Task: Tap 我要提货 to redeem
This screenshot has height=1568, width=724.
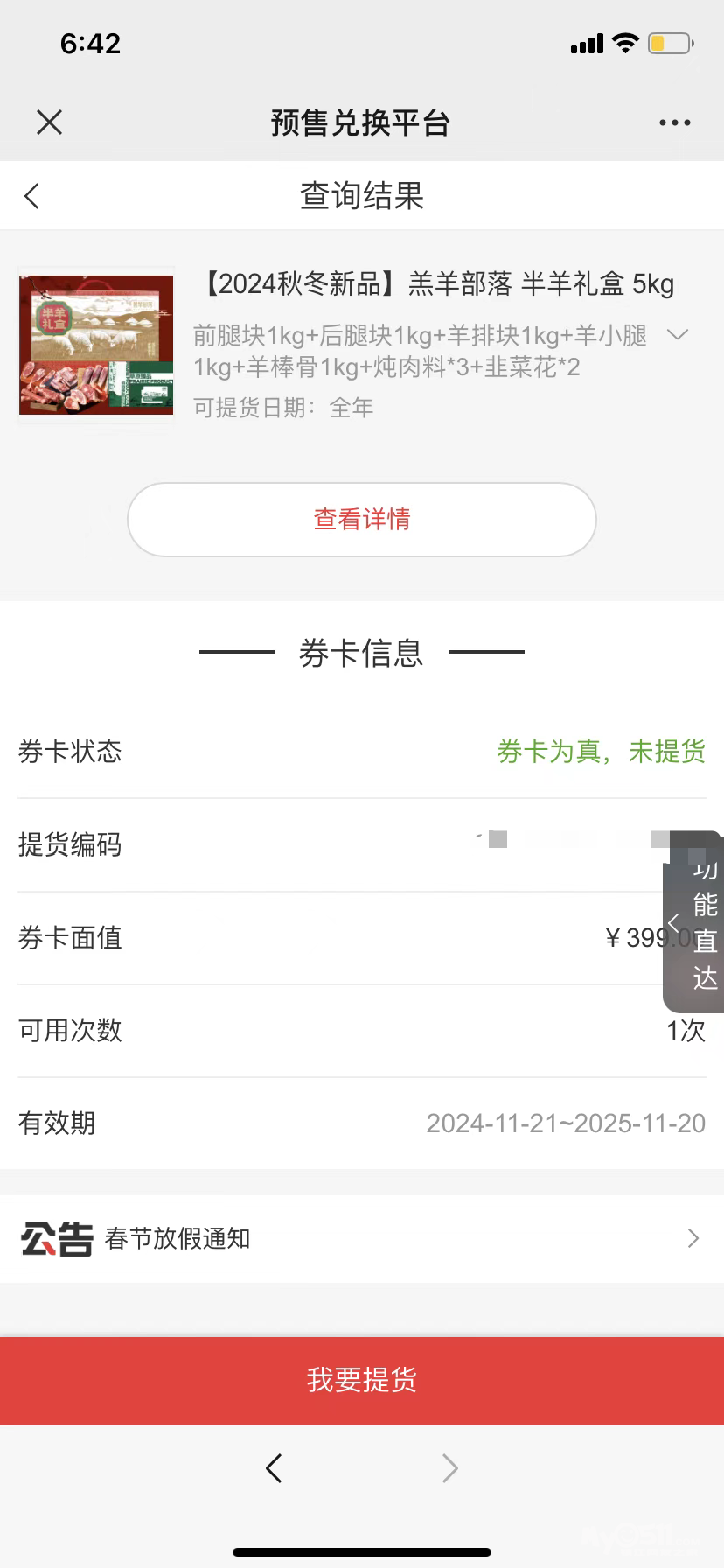Action: pyautogui.click(x=362, y=1380)
